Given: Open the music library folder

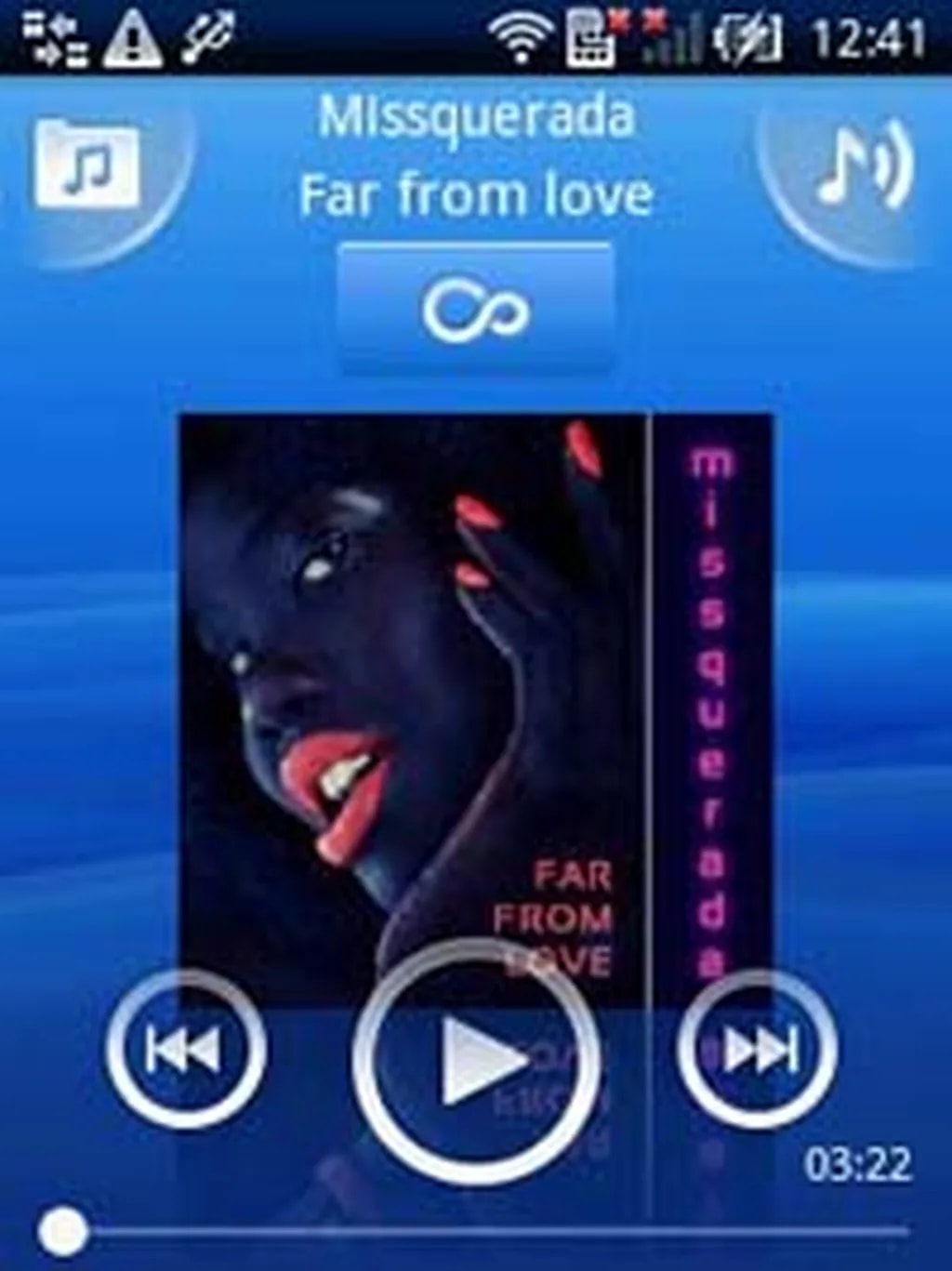Looking at the screenshot, I should [x=87, y=167].
